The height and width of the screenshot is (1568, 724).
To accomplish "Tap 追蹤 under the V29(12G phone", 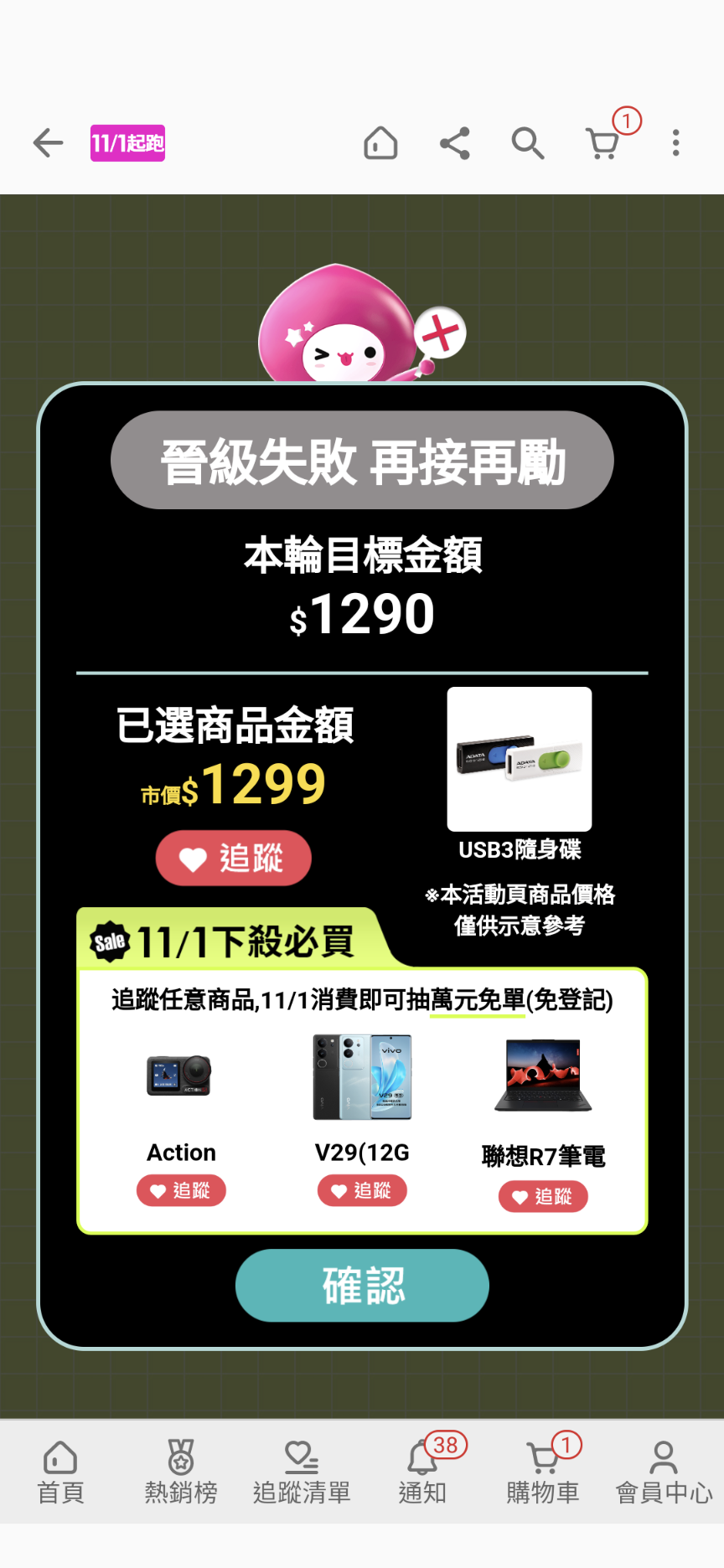I will point(362,1190).
